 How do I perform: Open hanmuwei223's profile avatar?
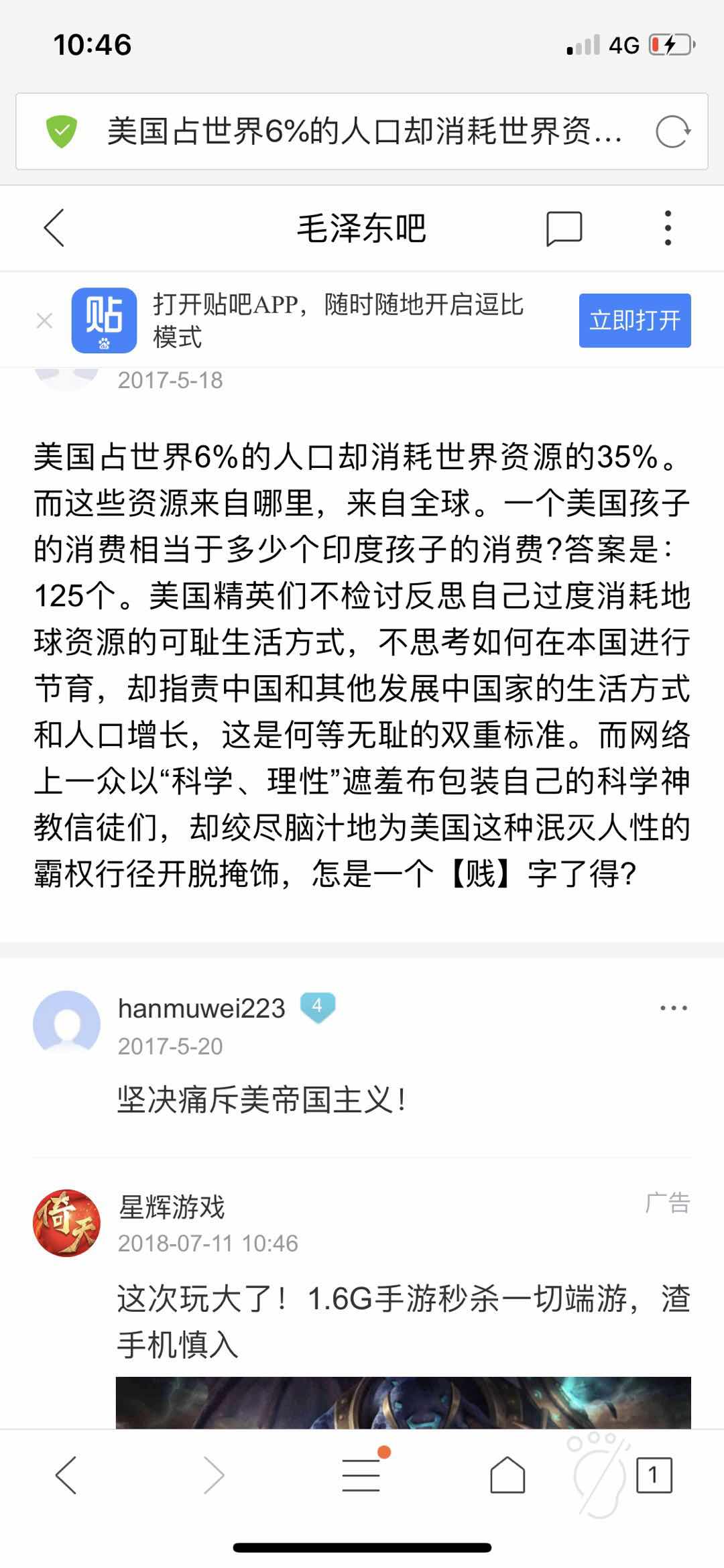pos(66,1024)
